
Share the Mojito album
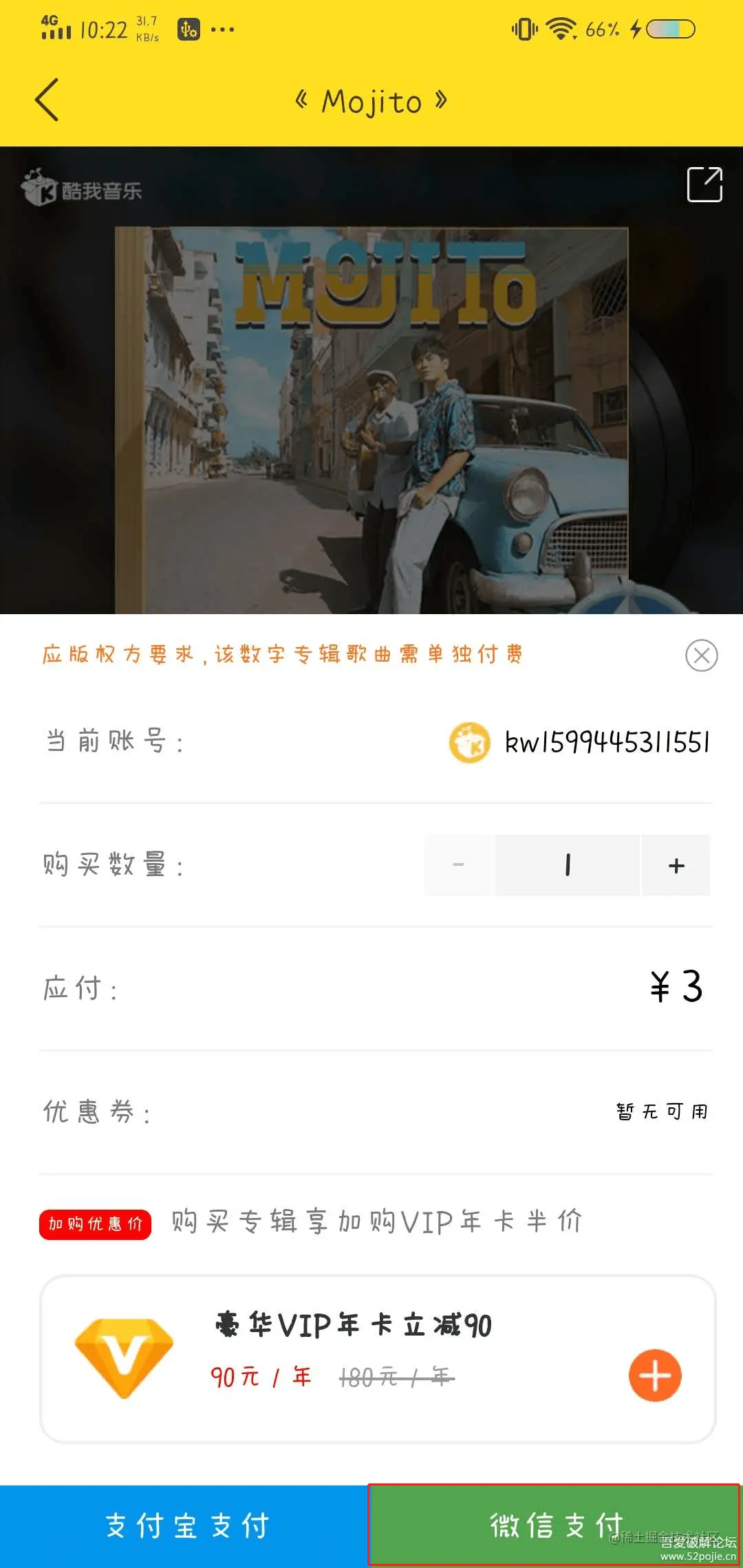pyautogui.click(x=704, y=184)
